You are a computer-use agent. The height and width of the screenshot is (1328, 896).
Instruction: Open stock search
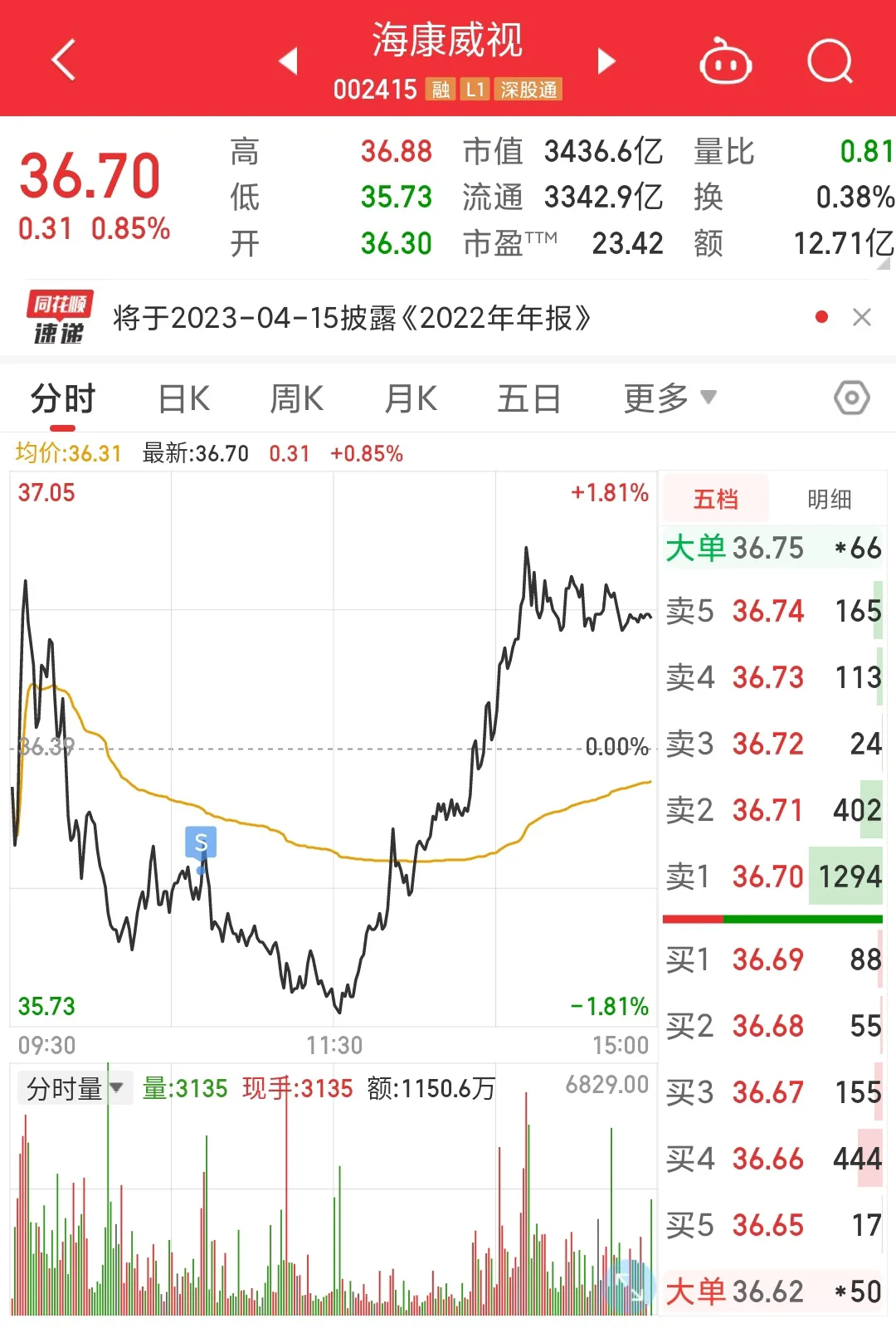point(830,61)
